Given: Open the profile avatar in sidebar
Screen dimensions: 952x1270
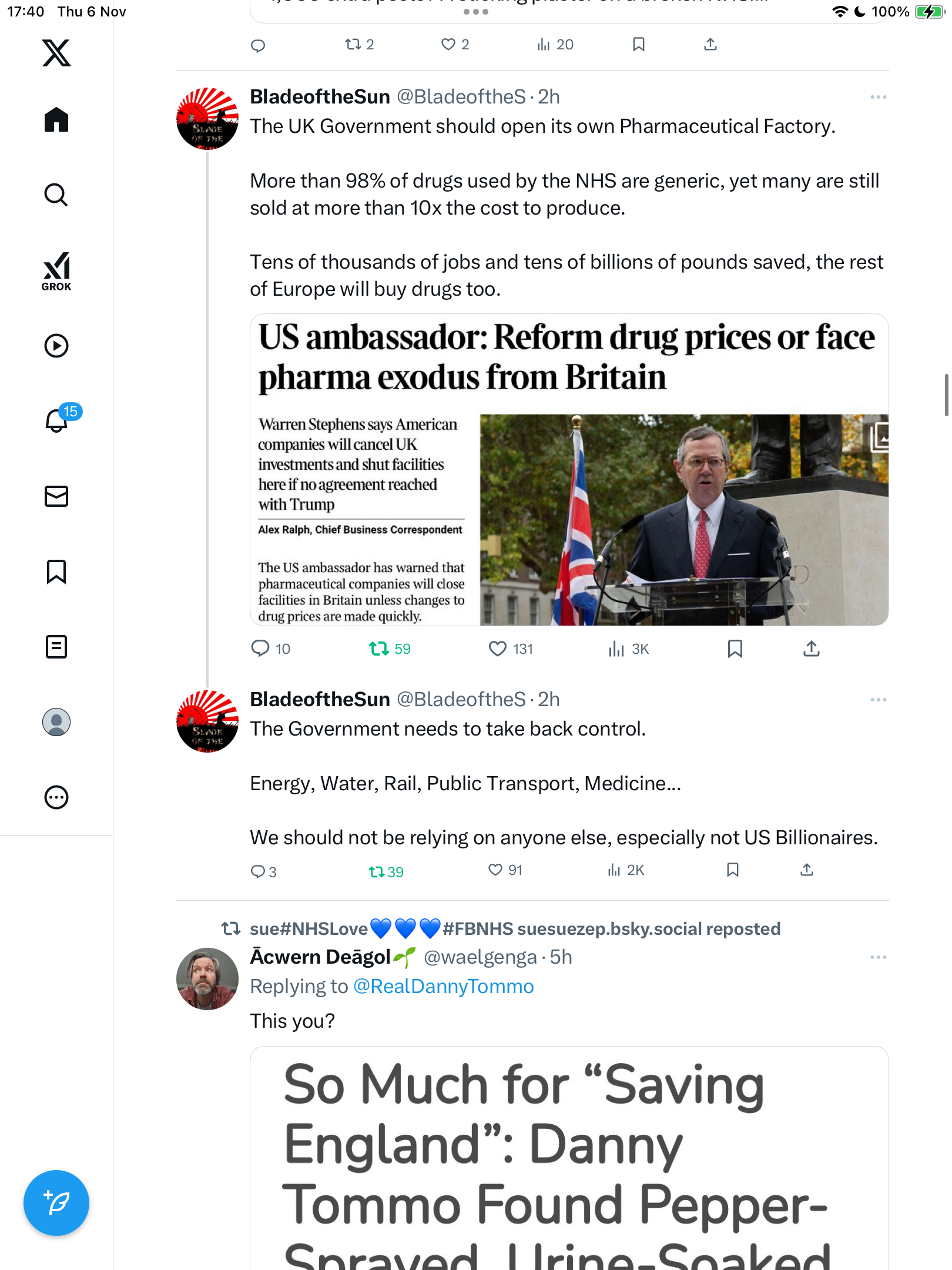Looking at the screenshot, I should (56, 722).
